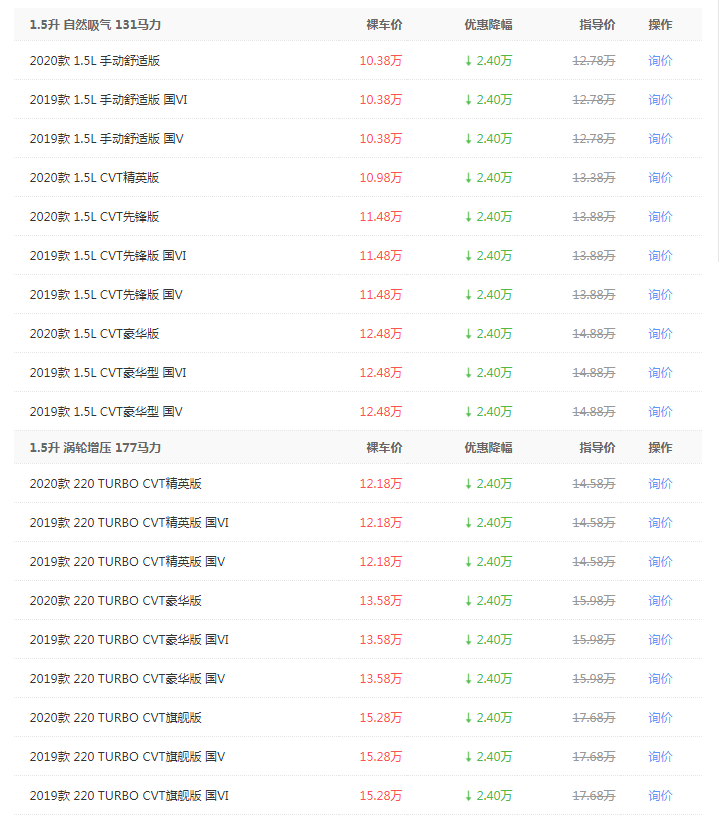719x819 pixels.
Task: Inquire price of 2020款 1.5L CVT精英版
Action: pyautogui.click(x=660, y=177)
